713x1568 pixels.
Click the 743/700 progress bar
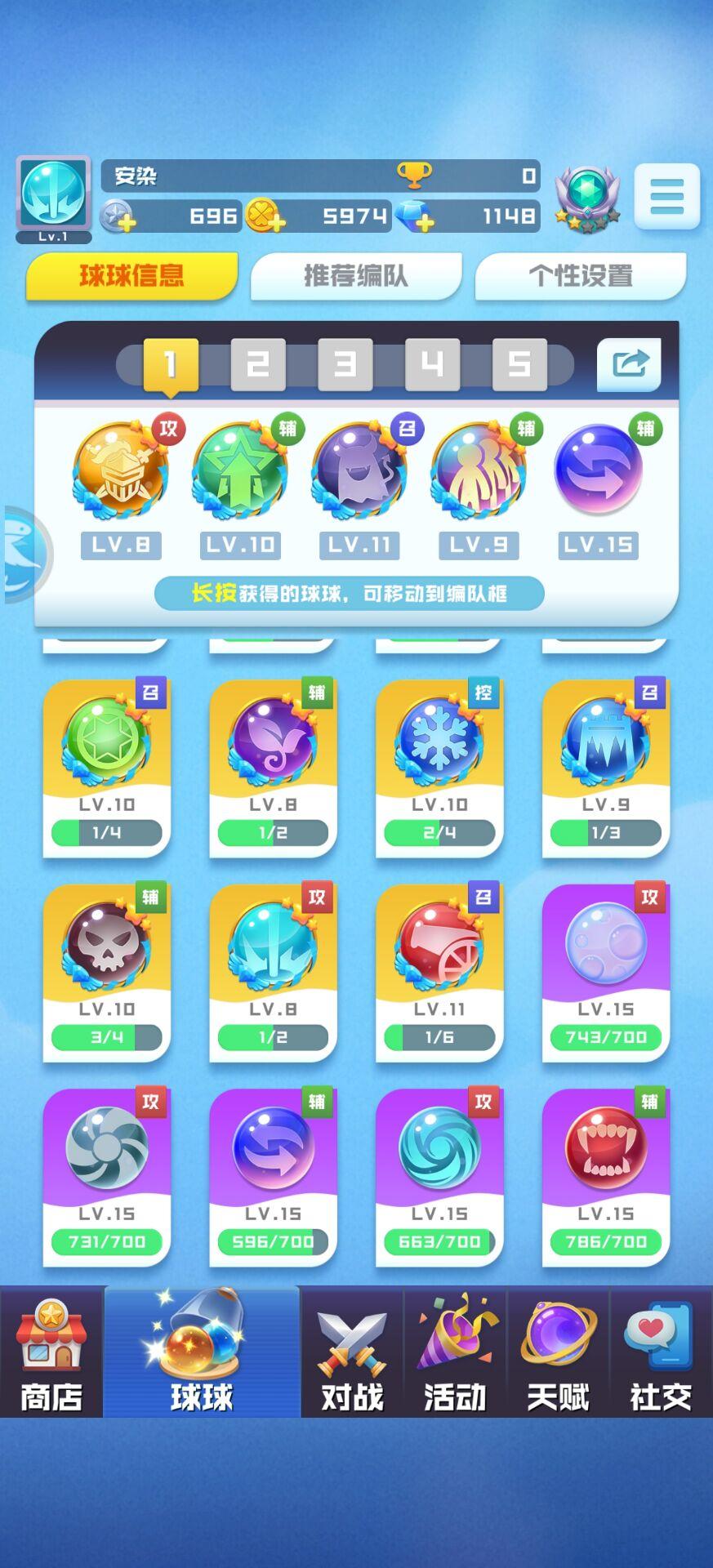pyautogui.click(x=604, y=1037)
